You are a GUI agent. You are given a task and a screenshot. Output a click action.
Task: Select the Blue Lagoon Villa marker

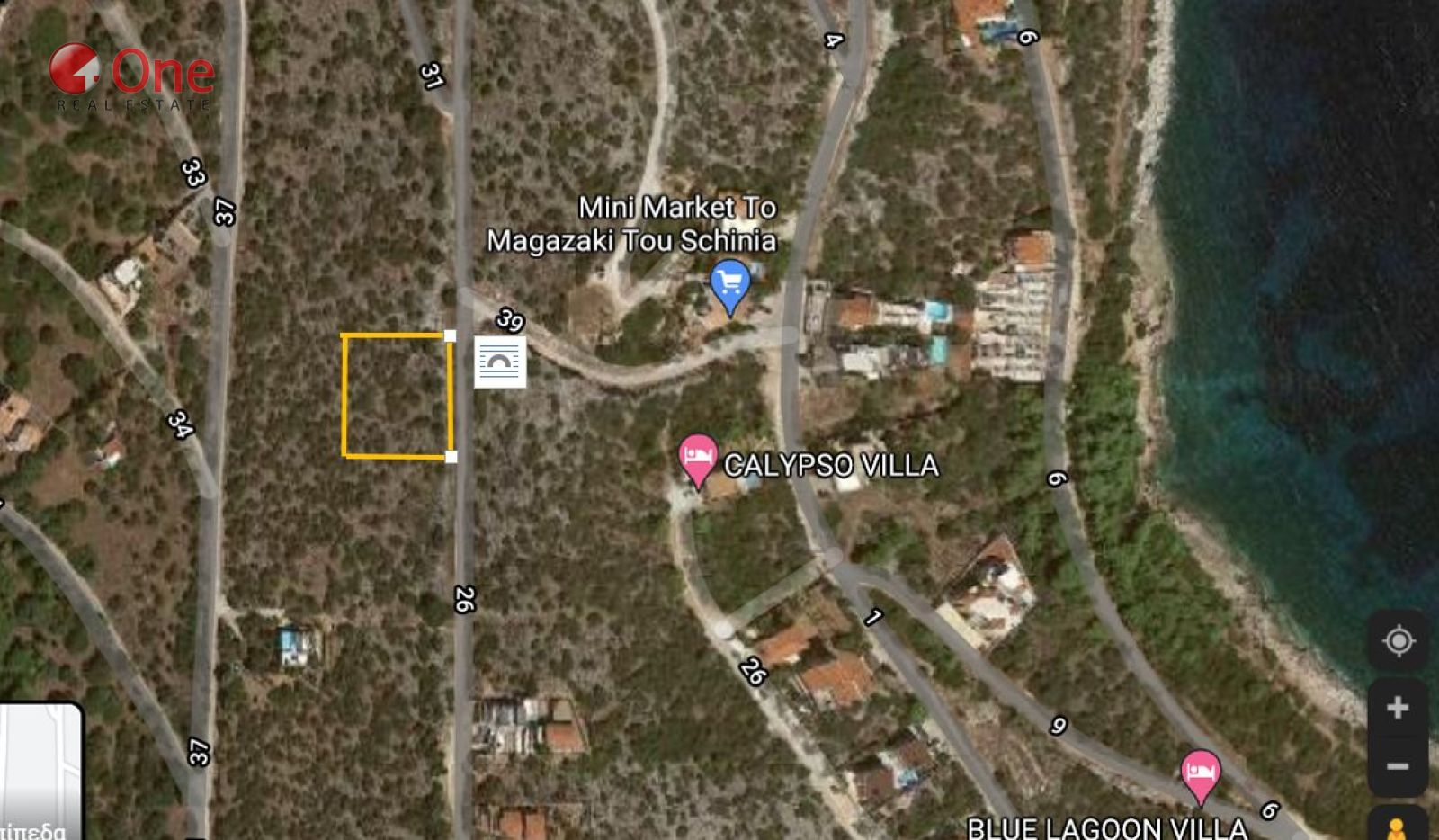pos(1201,776)
